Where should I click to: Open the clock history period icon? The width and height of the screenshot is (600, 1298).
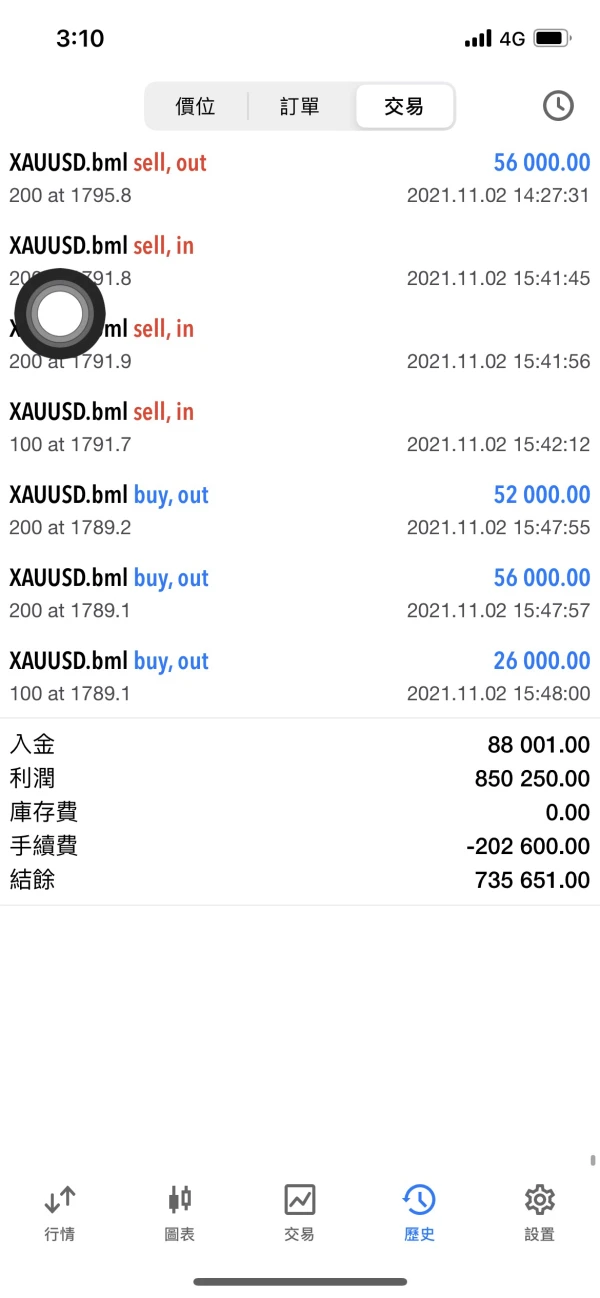click(x=558, y=106)
